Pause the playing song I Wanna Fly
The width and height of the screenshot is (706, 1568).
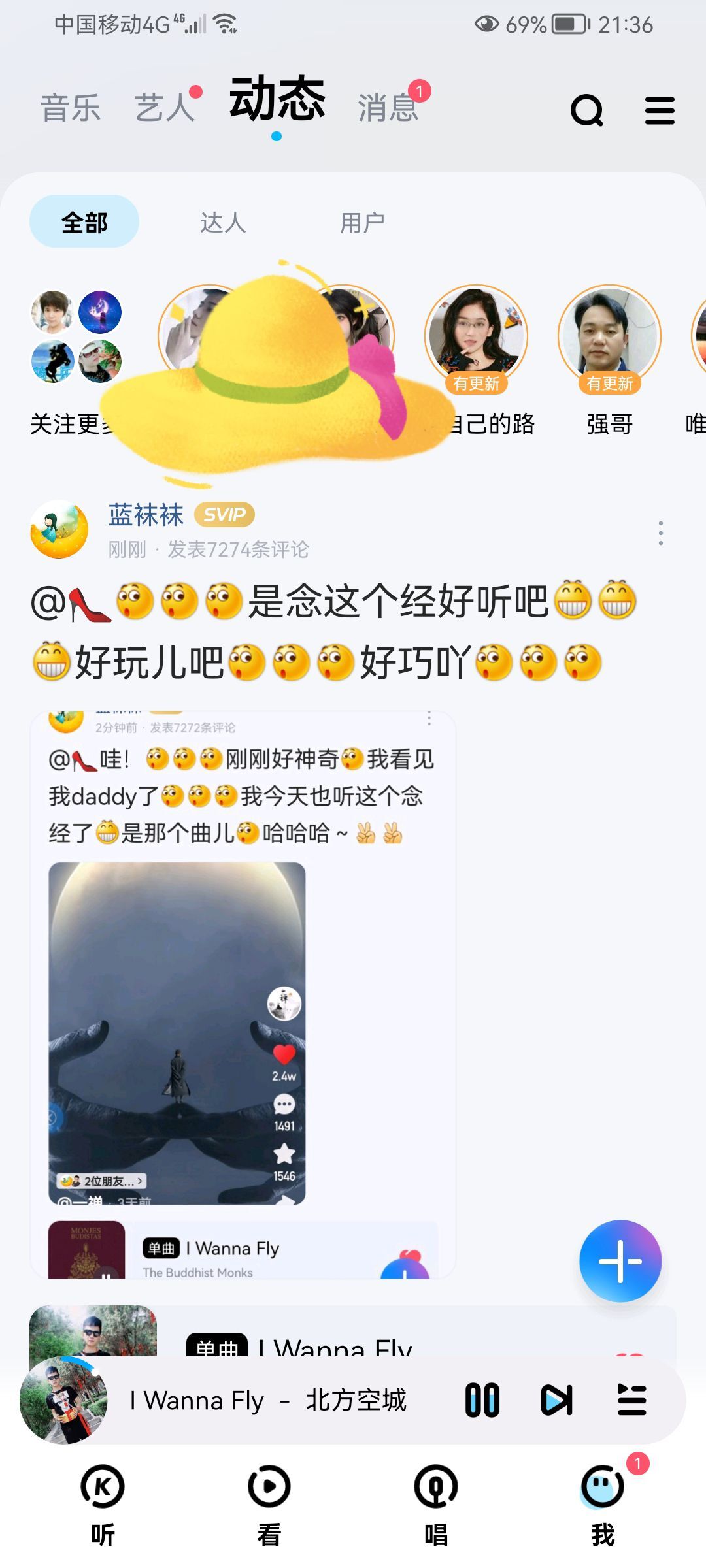pyautogui.click(x=482, y=1400)
